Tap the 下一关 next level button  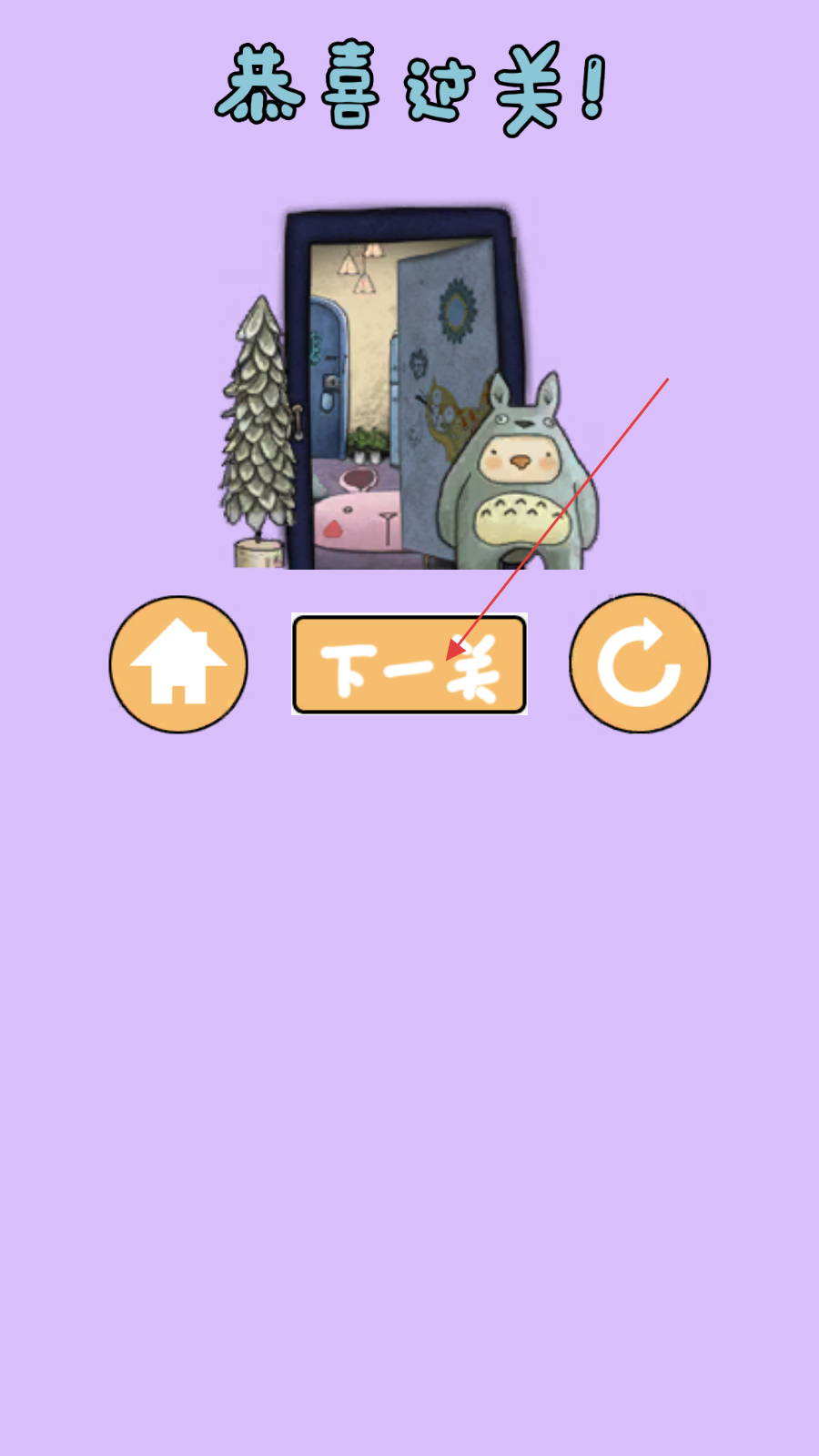(409, 664)
